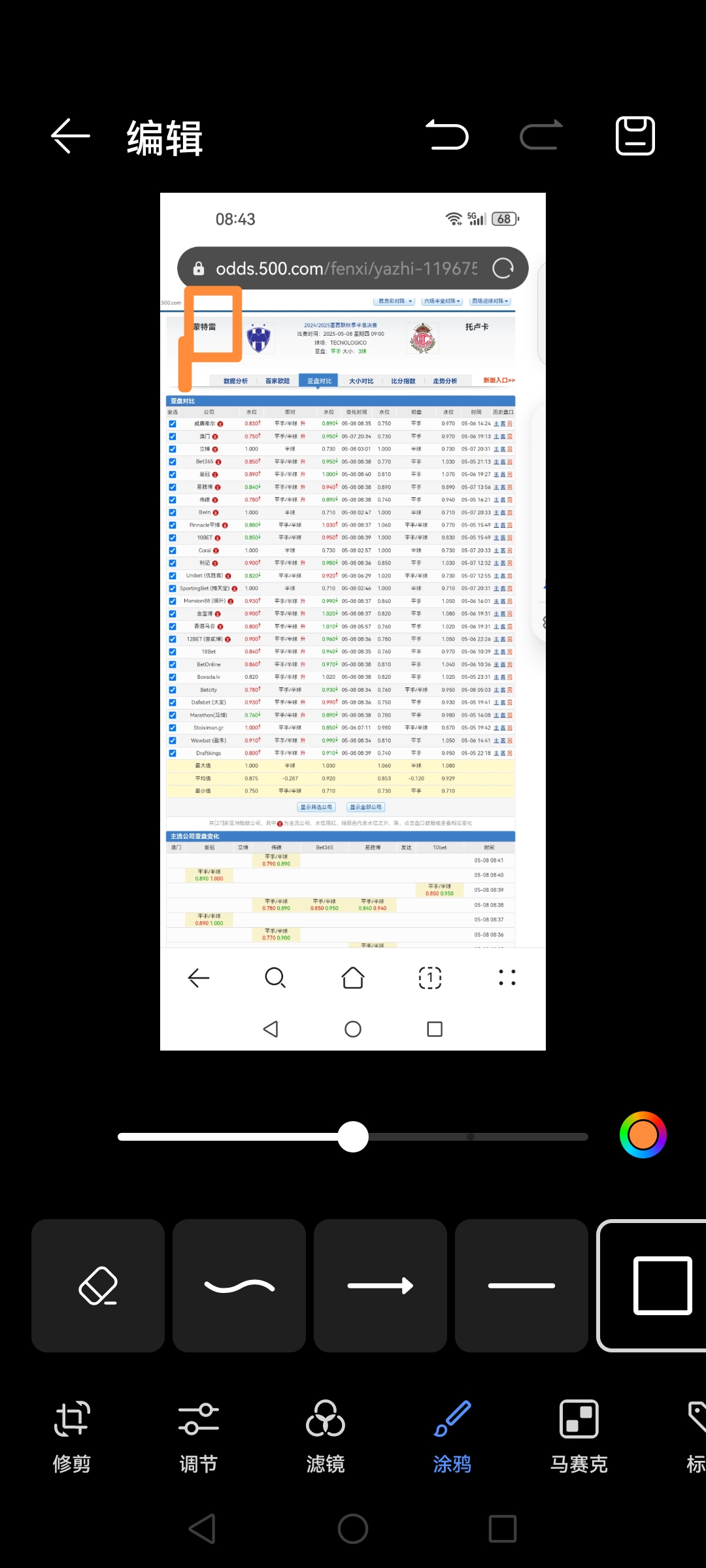The width and height of the screenshot is (706, 1568).
Task: Tap the system home button
Action: 353,1529
